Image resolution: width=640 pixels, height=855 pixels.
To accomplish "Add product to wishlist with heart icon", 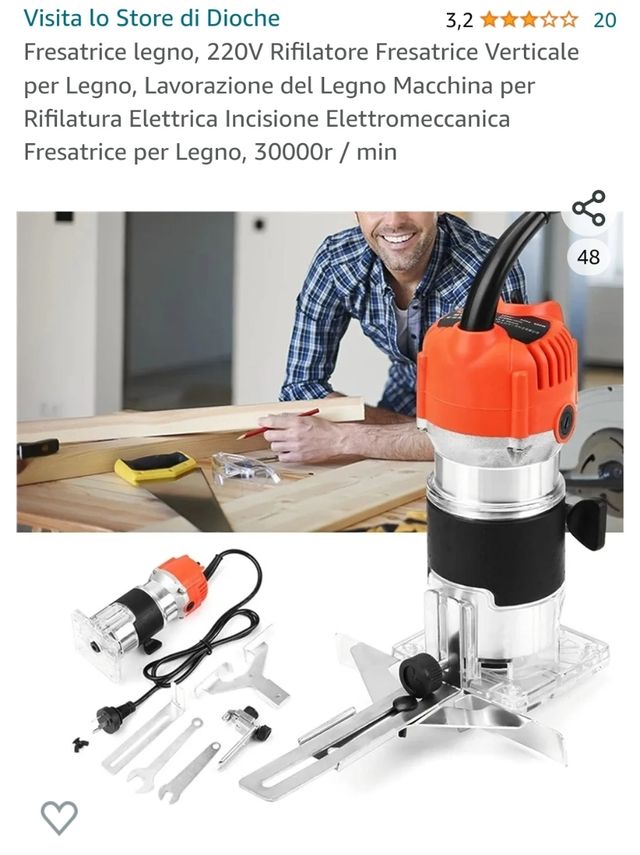I will (59, 817).
